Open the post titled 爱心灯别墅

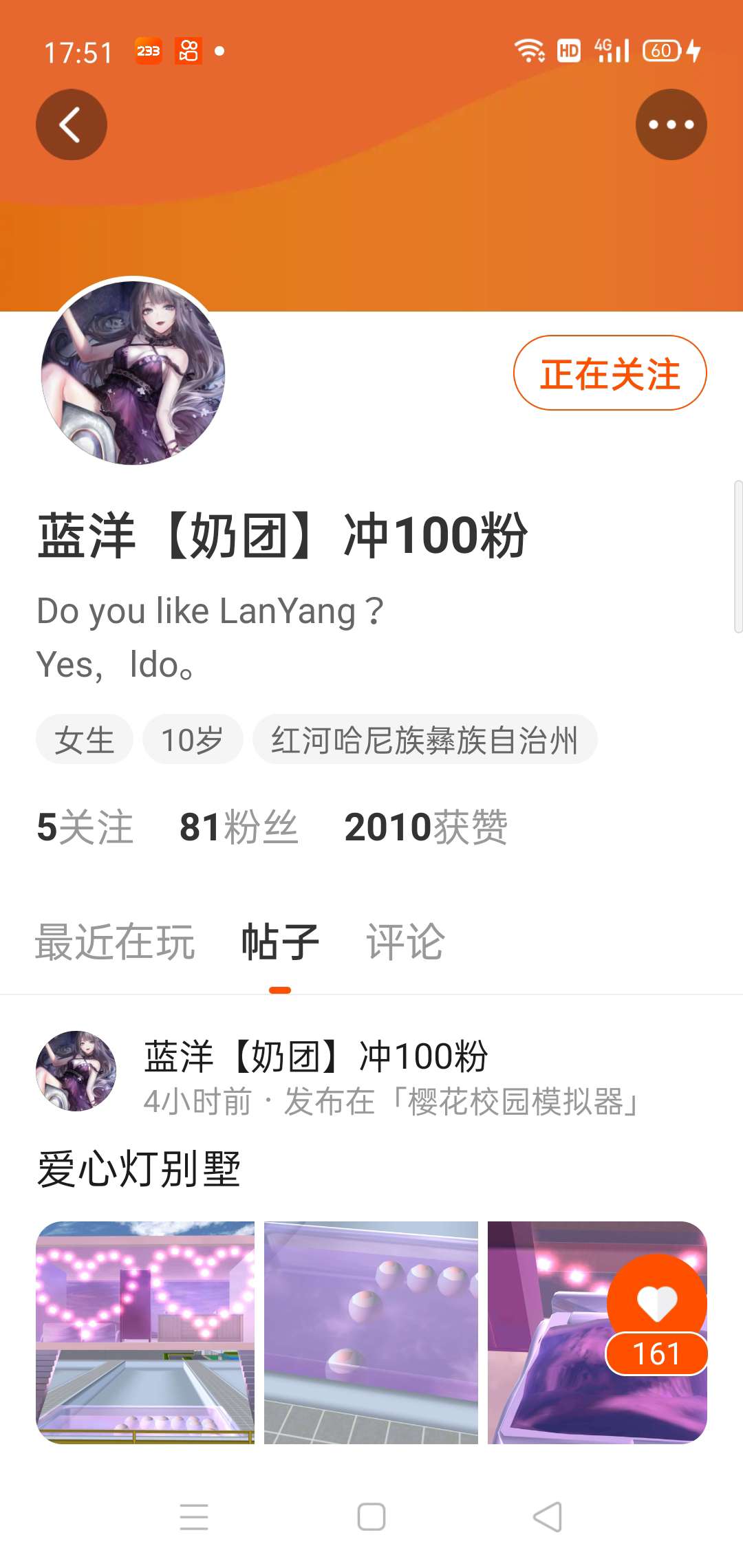point(139,1168)
